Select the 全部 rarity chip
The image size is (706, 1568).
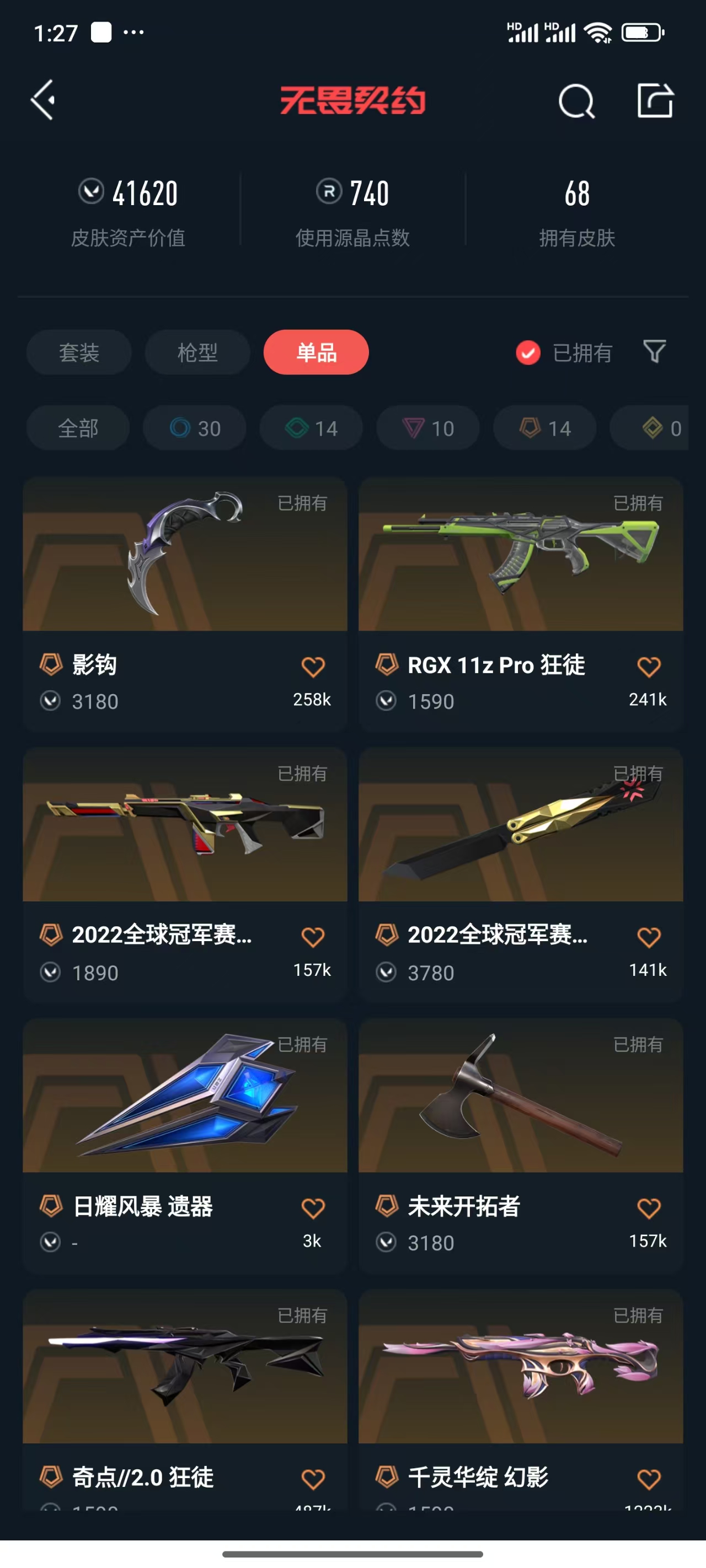coord(78,428)
